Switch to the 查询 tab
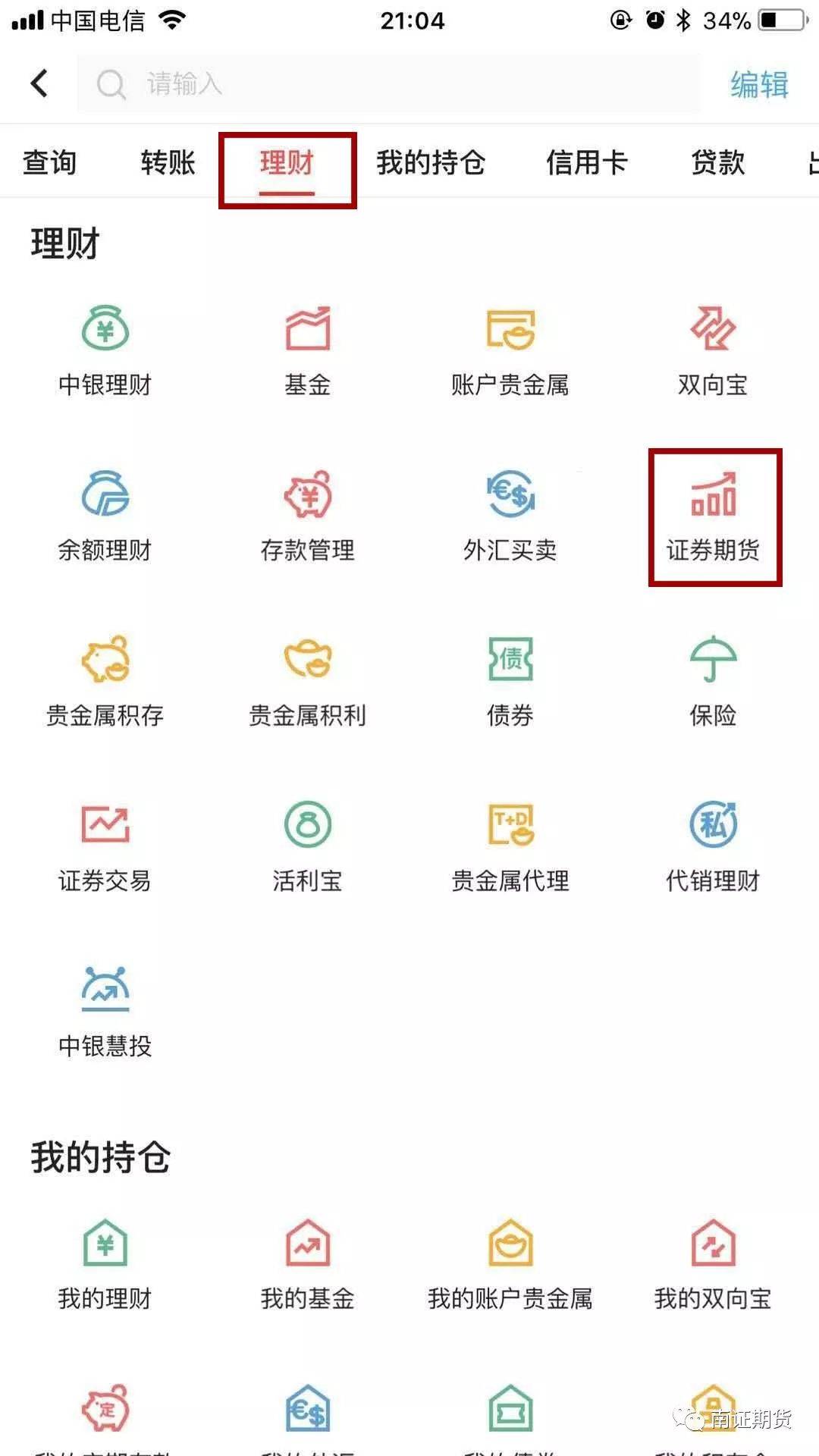This screenshot has width=819, height=1456. pos(49,162)
